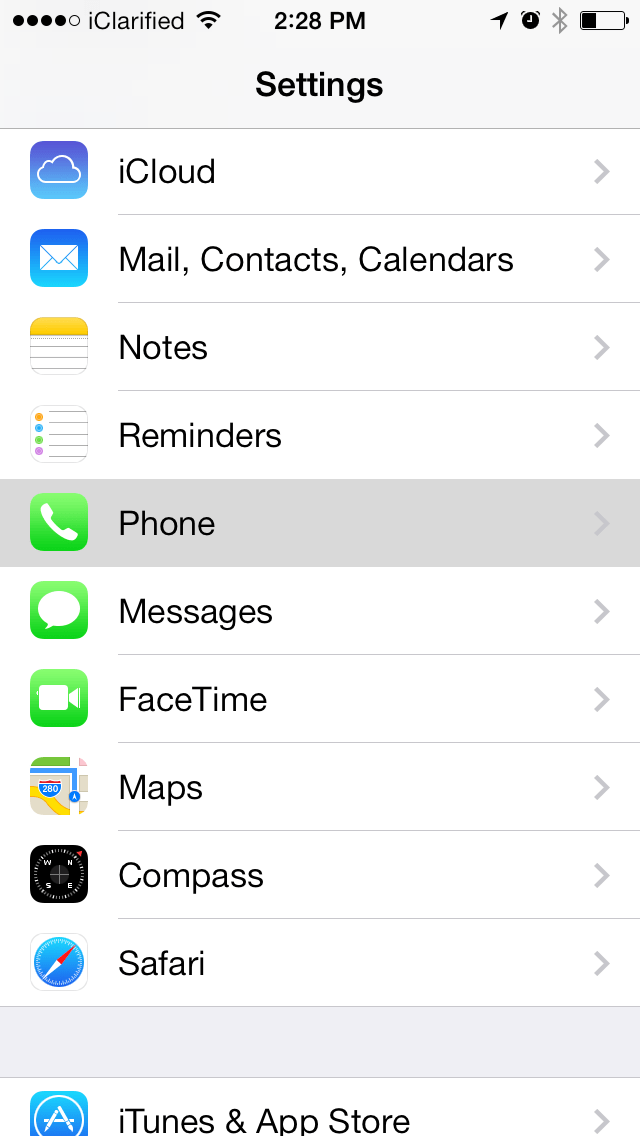View Maps settings
Screen dimensions: 640x1136
320,787
